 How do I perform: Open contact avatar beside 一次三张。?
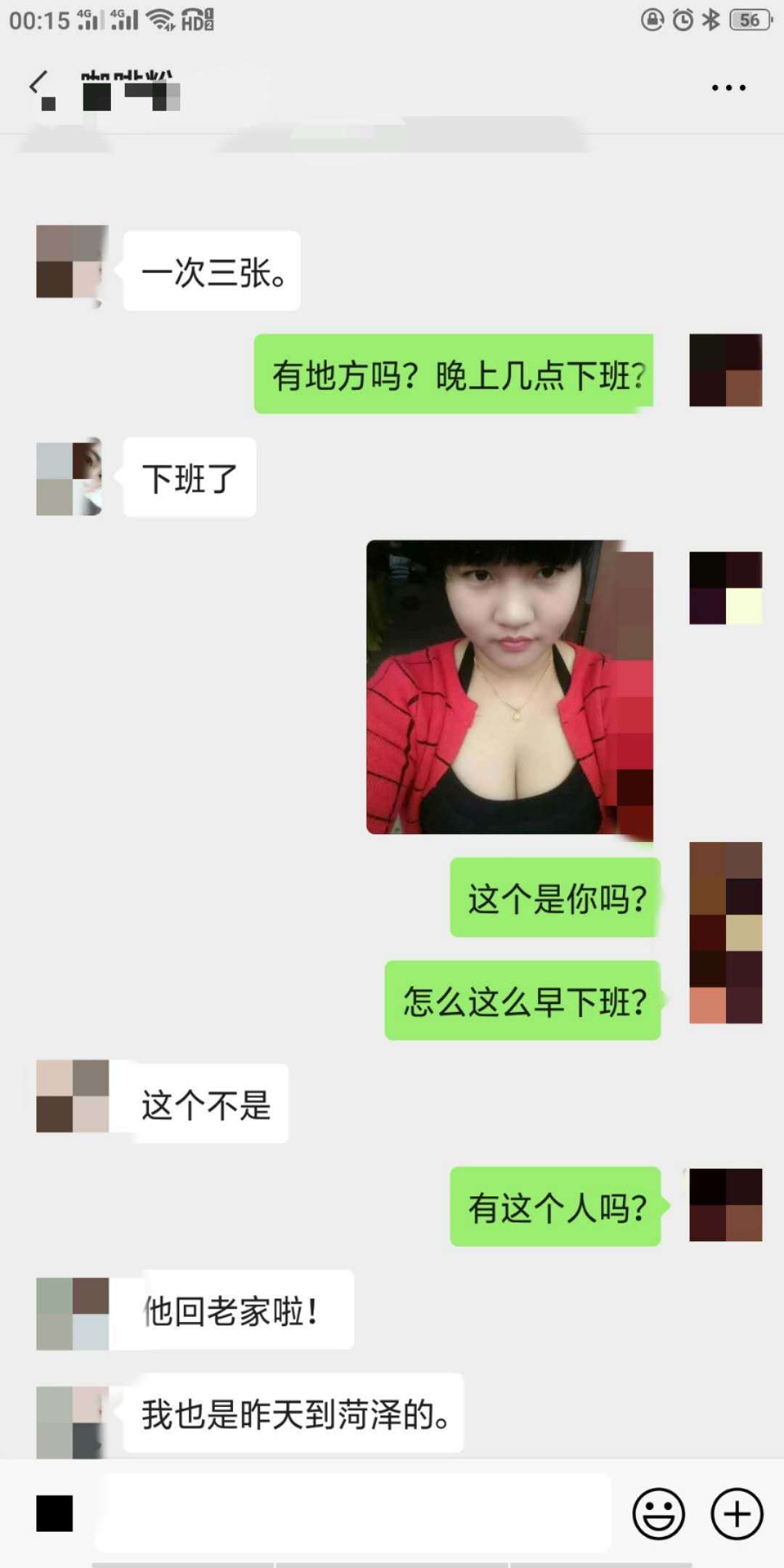(x=72, y=262)
